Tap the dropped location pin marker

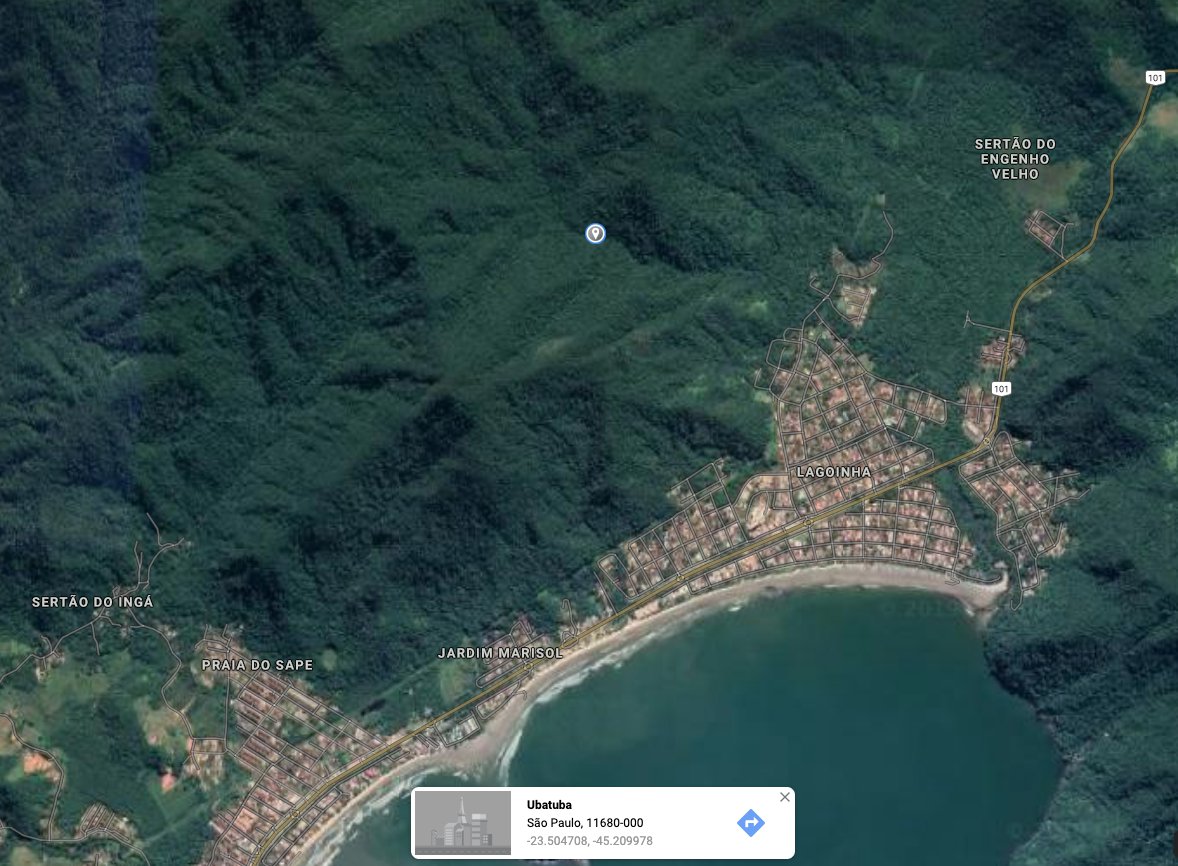(595, 233)
